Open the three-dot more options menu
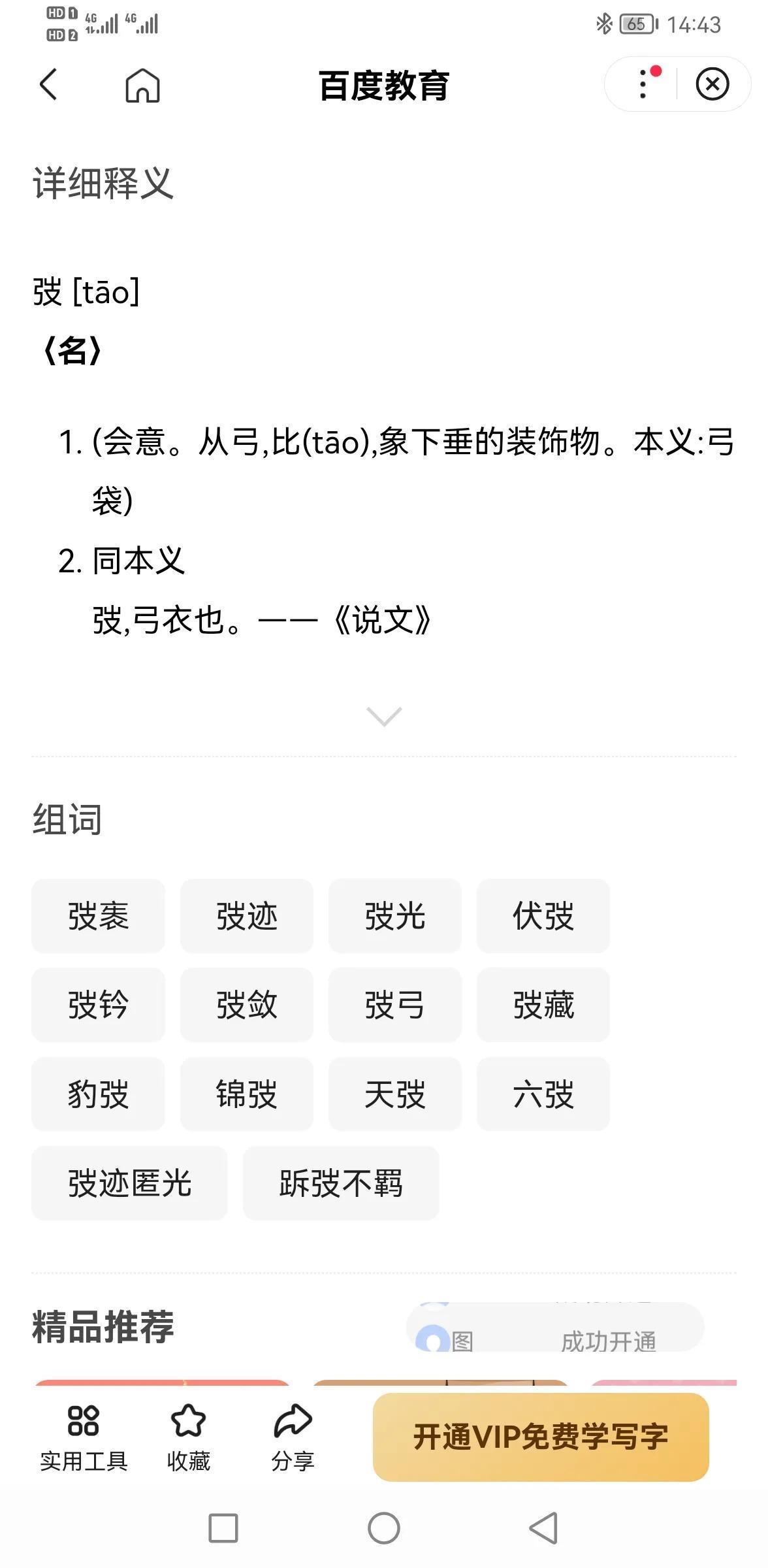768x1568 pixels. [643, 84]
